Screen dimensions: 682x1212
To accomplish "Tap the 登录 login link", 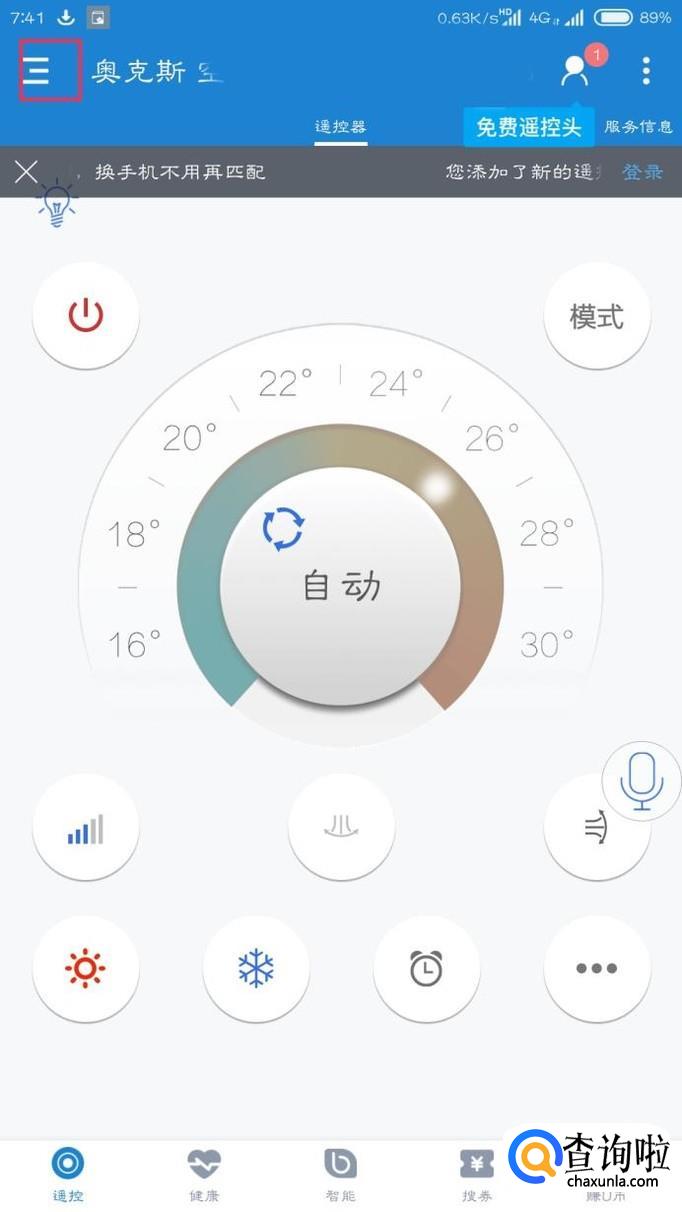I will click(x=642, y=172).
